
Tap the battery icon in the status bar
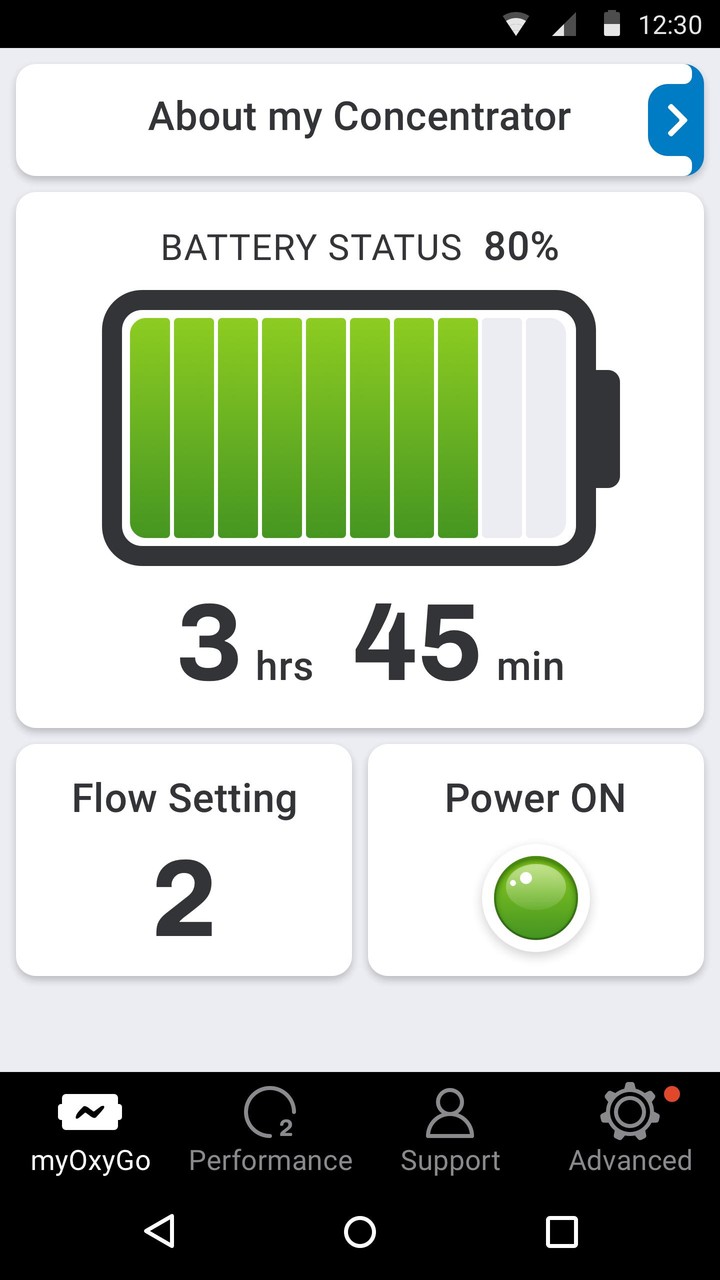pyautogui.click(x=611, y=25)
